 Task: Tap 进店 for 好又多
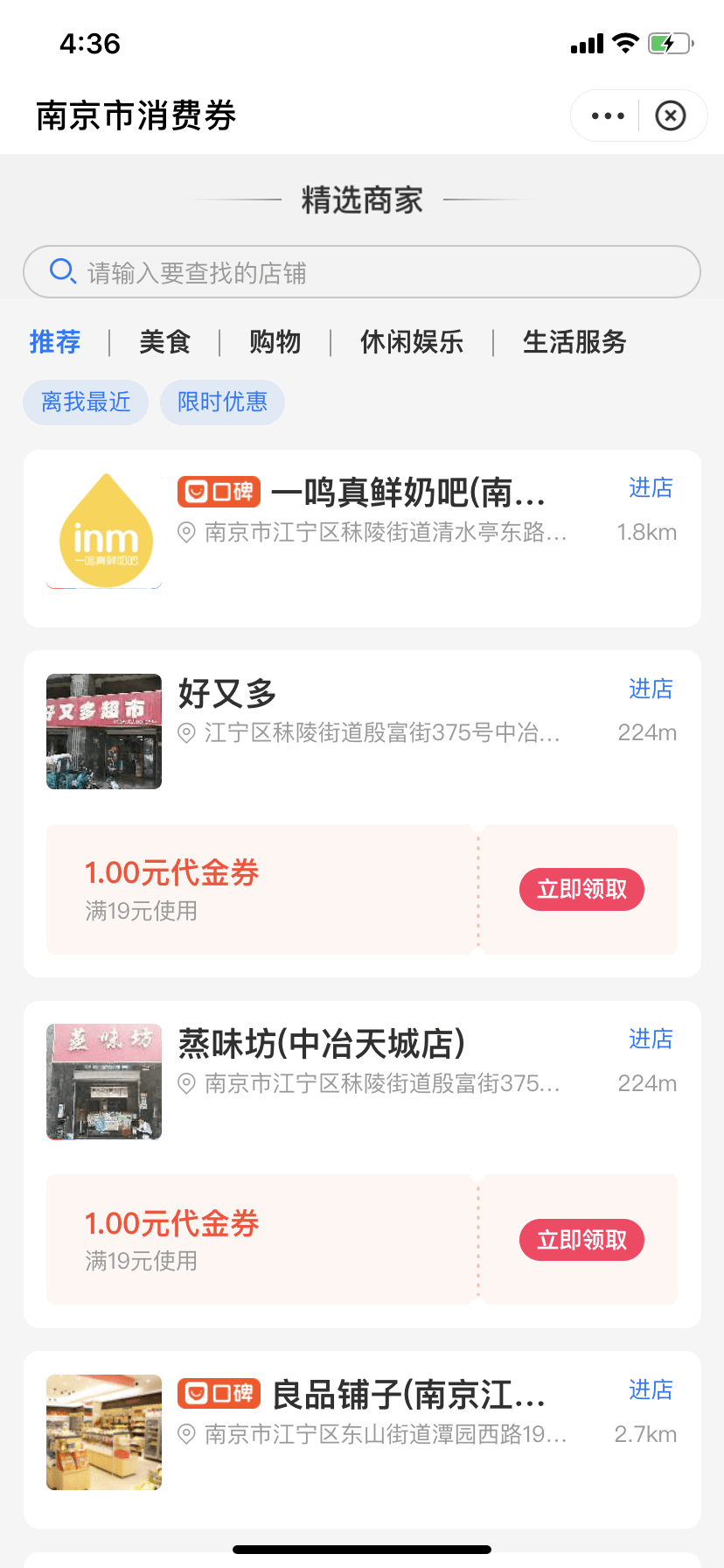[651, 689]
